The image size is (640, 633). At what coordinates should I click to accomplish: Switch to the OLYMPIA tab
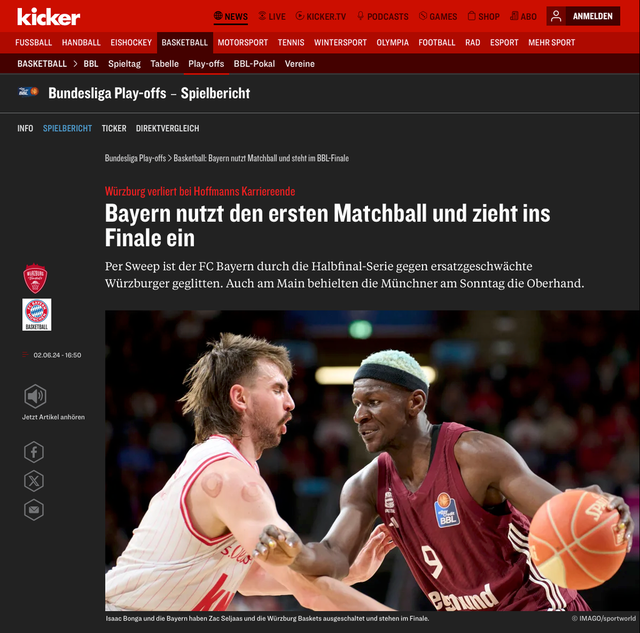coord(392,43)
